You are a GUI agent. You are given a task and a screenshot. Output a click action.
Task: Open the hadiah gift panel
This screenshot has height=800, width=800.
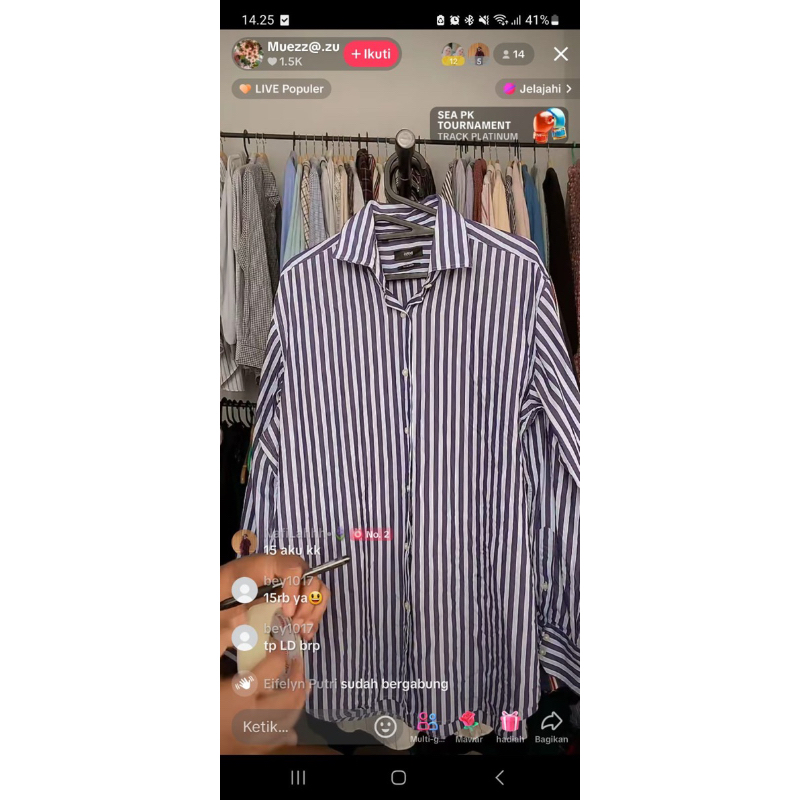(510, 726)
